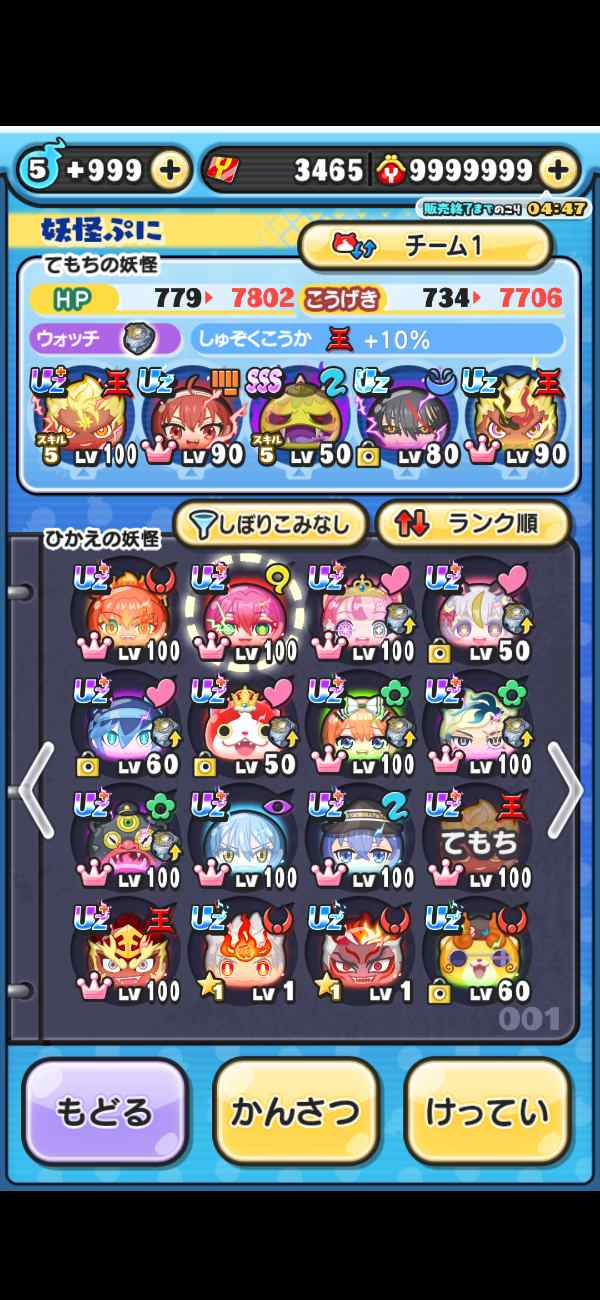Change sorting with ランク順 button

pyautogui.click(x=472, y=523)
